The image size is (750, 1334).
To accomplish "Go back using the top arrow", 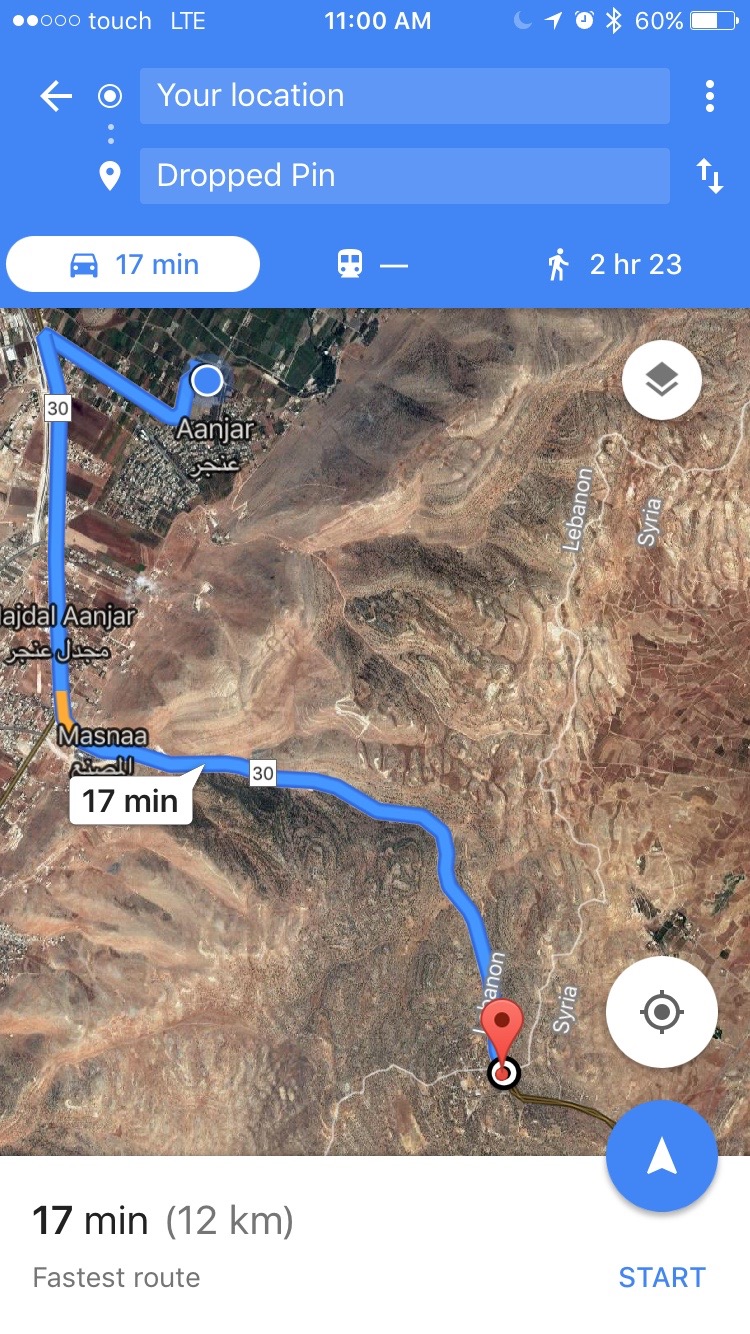I will coord(56,97).
